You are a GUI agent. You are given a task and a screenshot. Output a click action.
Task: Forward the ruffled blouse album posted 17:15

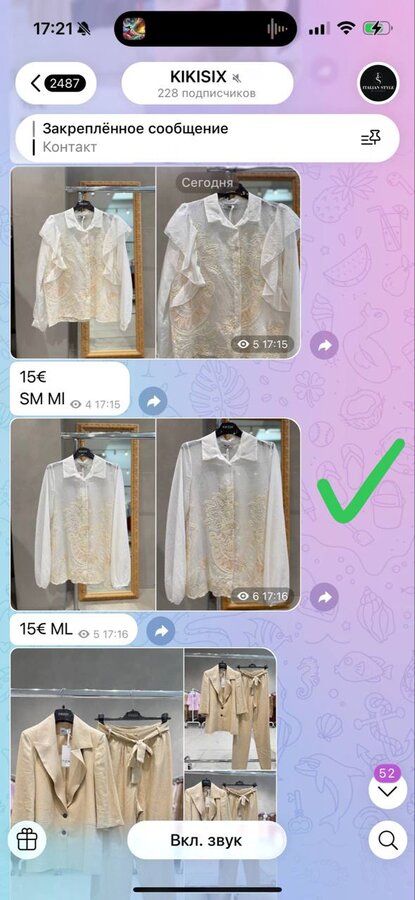(324, 346)
